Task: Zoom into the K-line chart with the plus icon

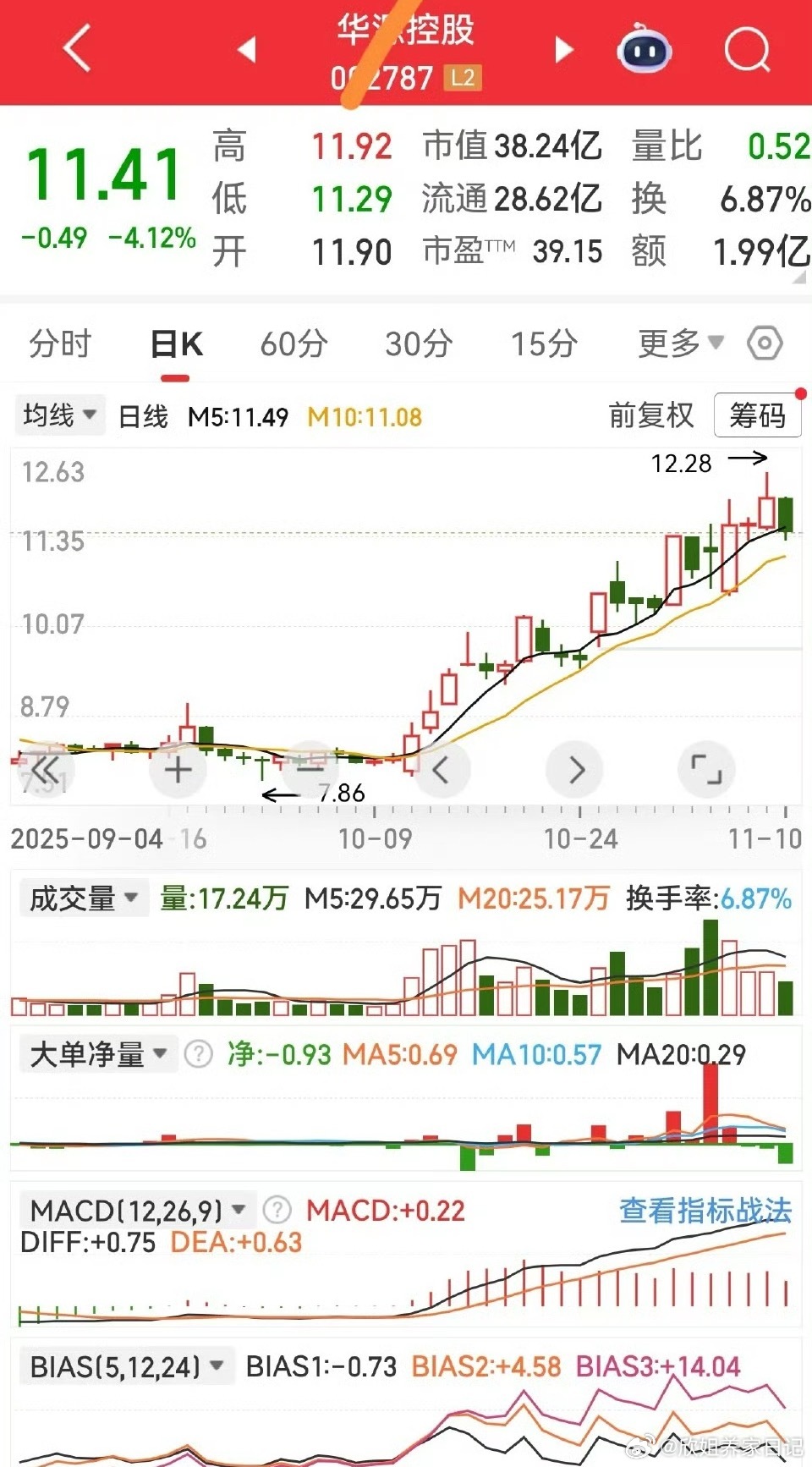Action: tap(177, 769)
